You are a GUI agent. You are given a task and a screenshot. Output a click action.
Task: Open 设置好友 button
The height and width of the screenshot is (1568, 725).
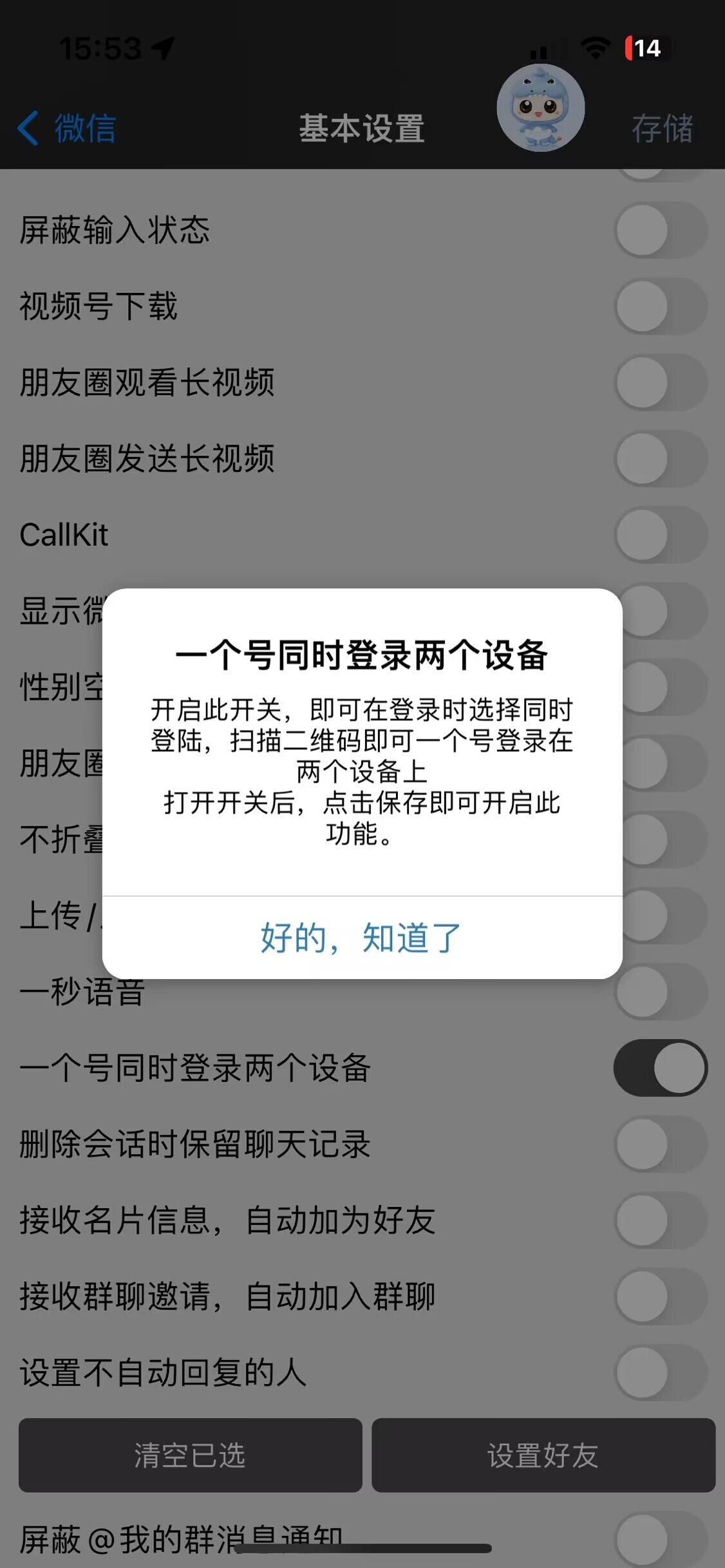point(543,1455)
